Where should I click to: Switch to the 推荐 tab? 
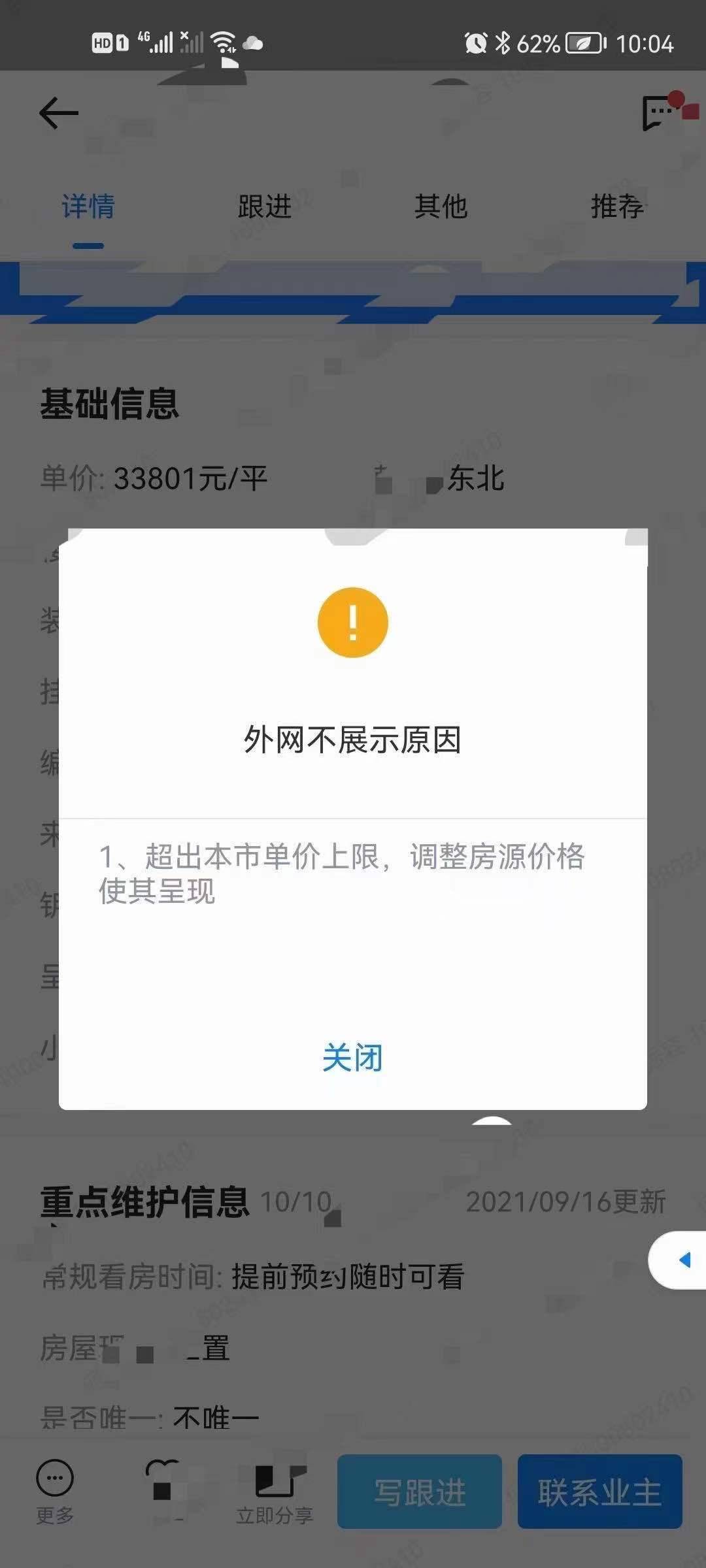[x=616, y=206]
